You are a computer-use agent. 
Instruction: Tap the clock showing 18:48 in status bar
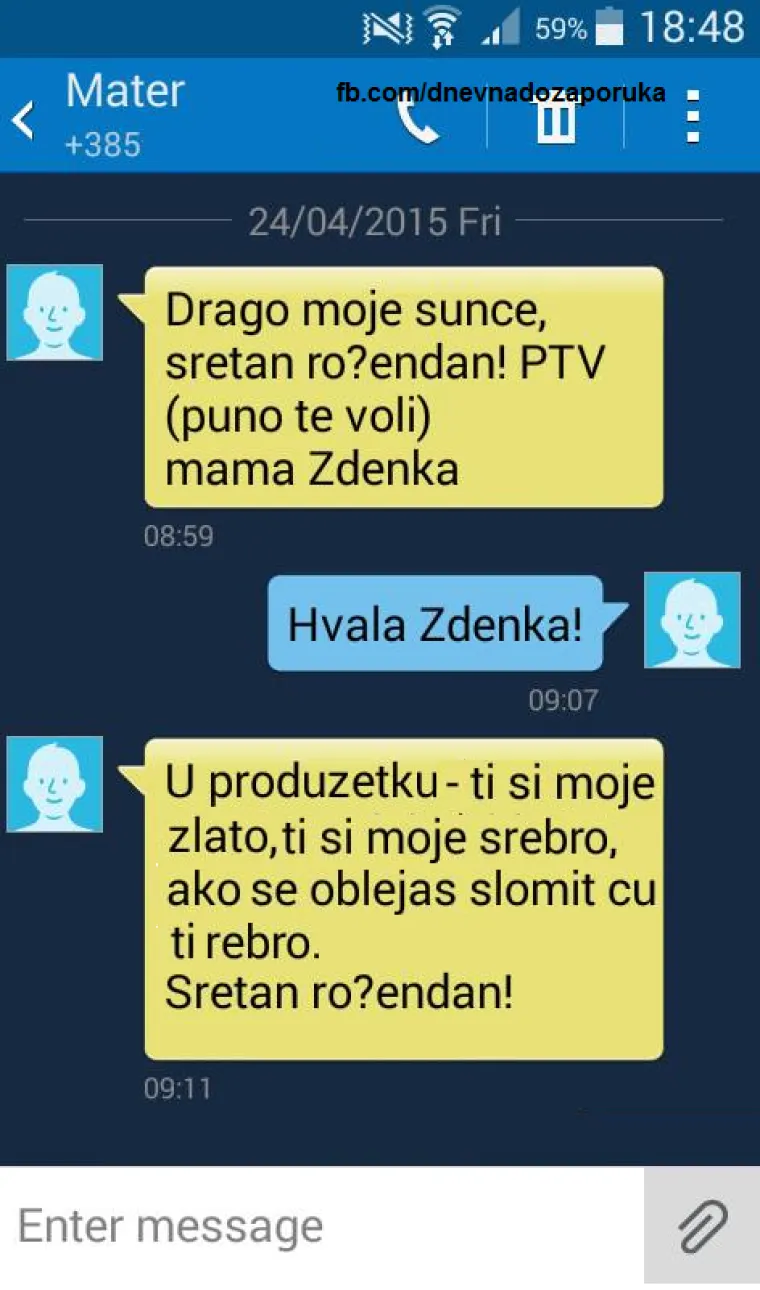click(x=688, y=26)
